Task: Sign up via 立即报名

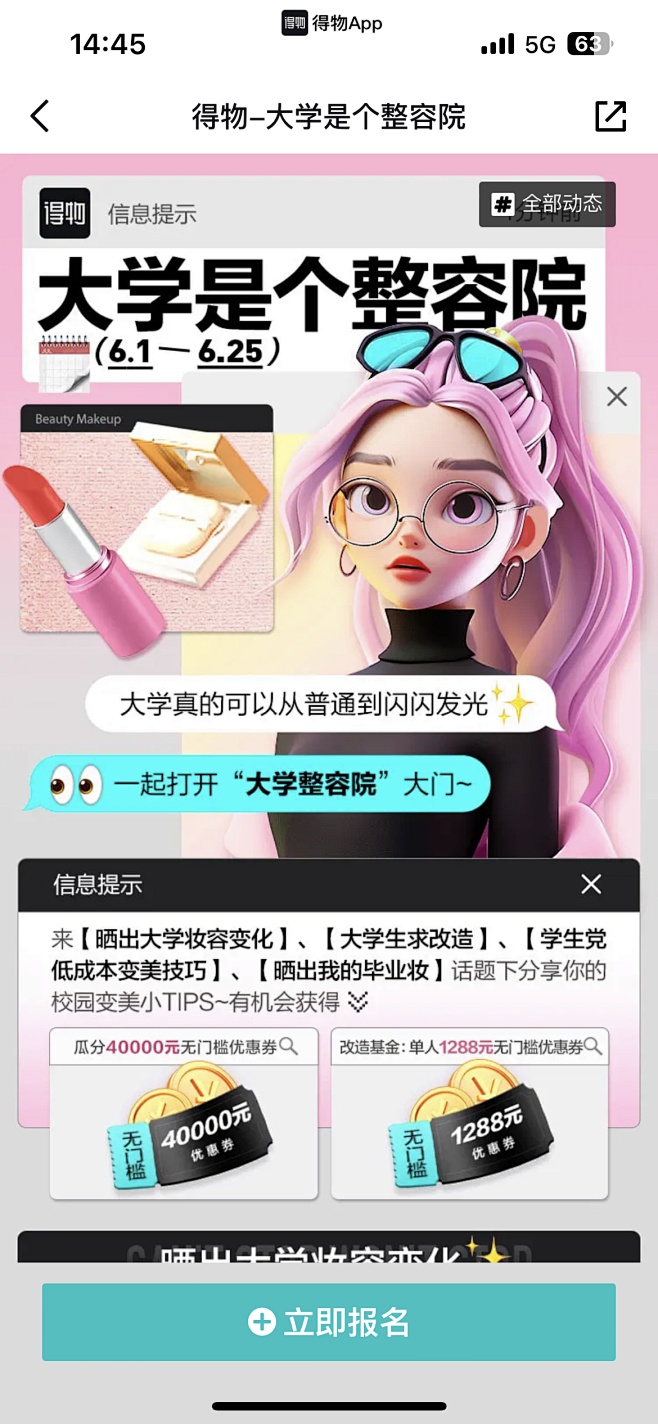Action: 329,1322
